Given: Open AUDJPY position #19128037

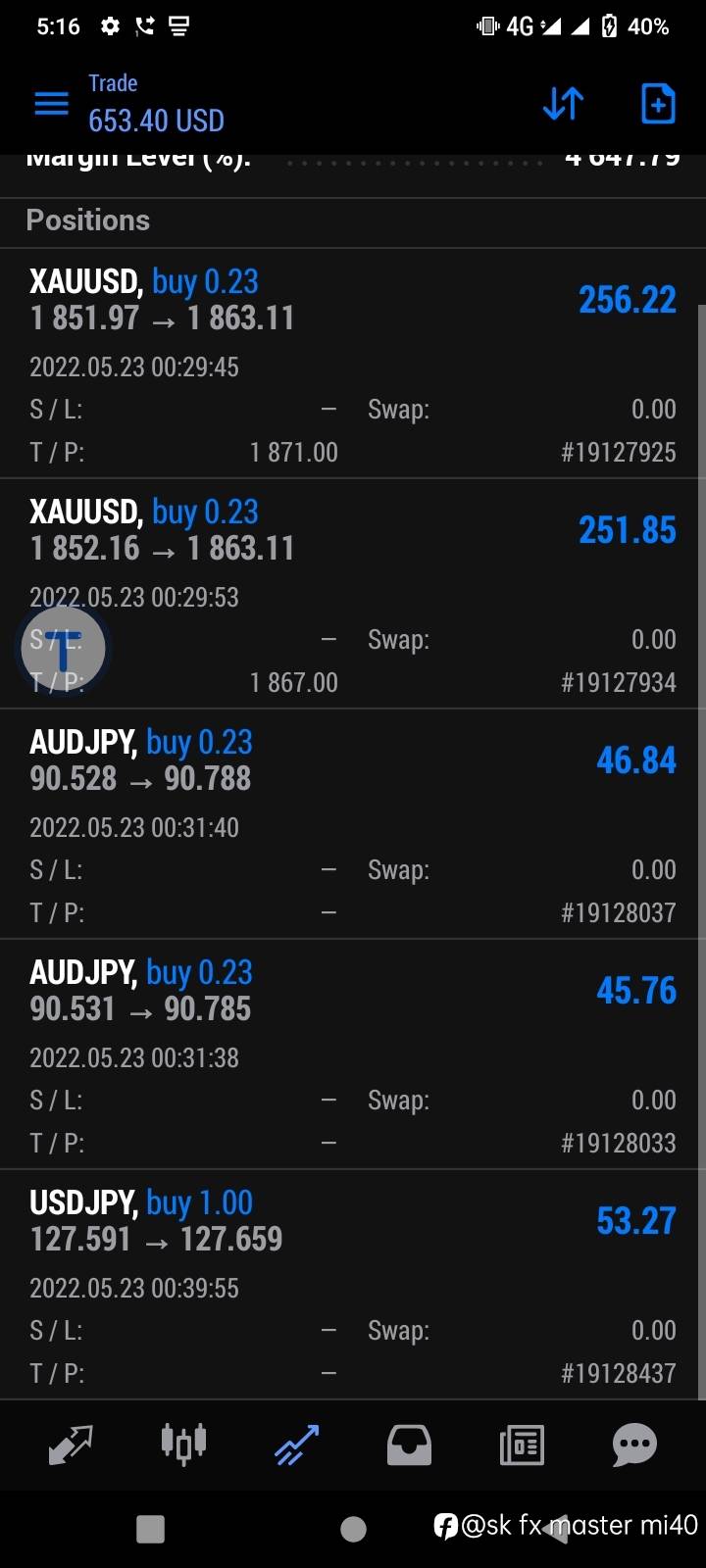Looking at the screenshot, I should click(x=353, y=824).
